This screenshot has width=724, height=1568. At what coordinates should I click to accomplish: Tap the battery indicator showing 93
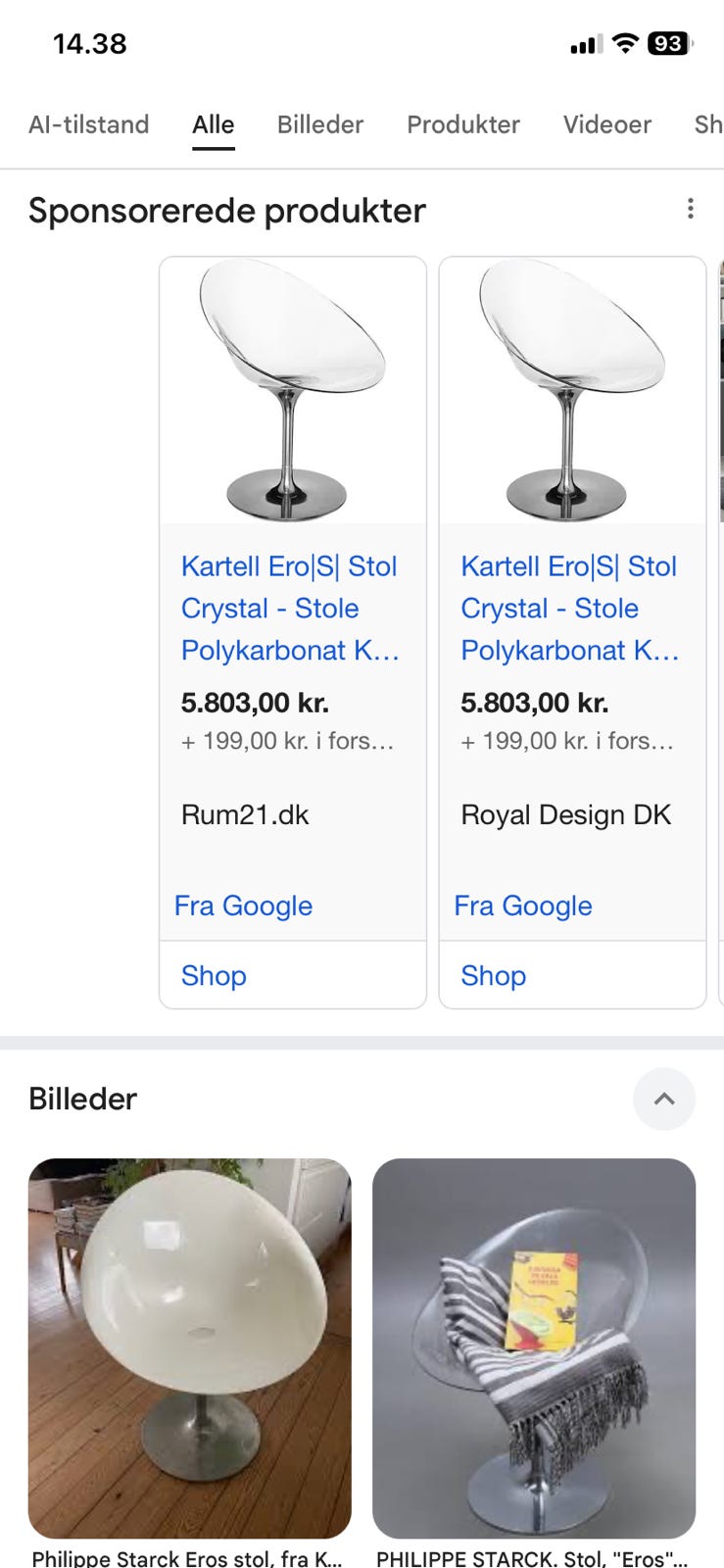669,43
